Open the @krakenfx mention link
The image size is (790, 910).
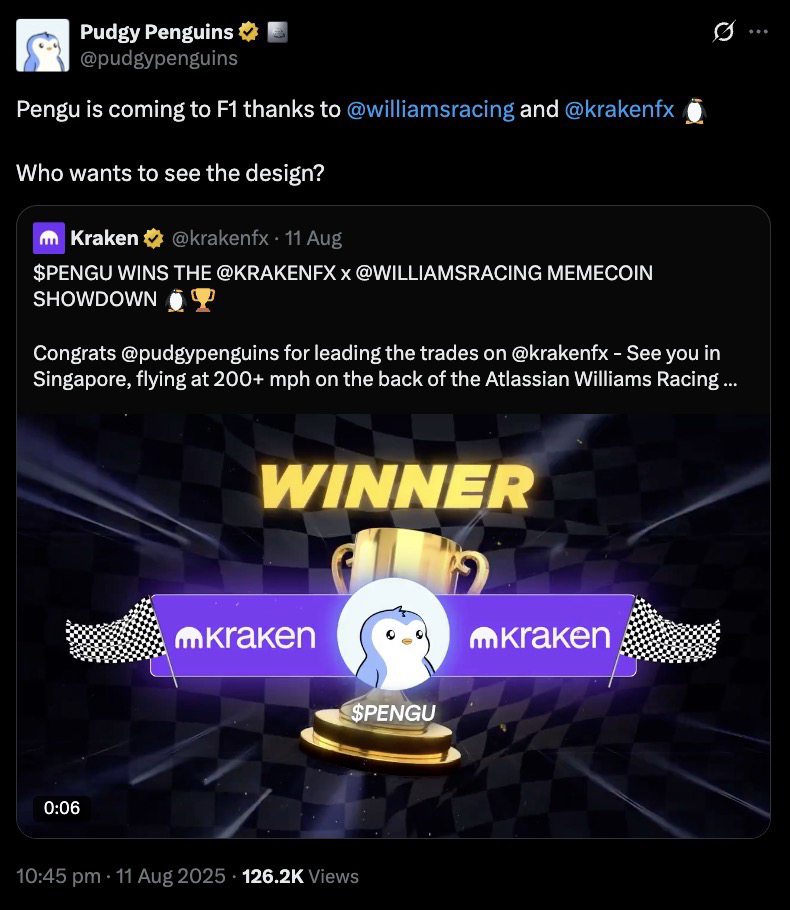(619, 109)
